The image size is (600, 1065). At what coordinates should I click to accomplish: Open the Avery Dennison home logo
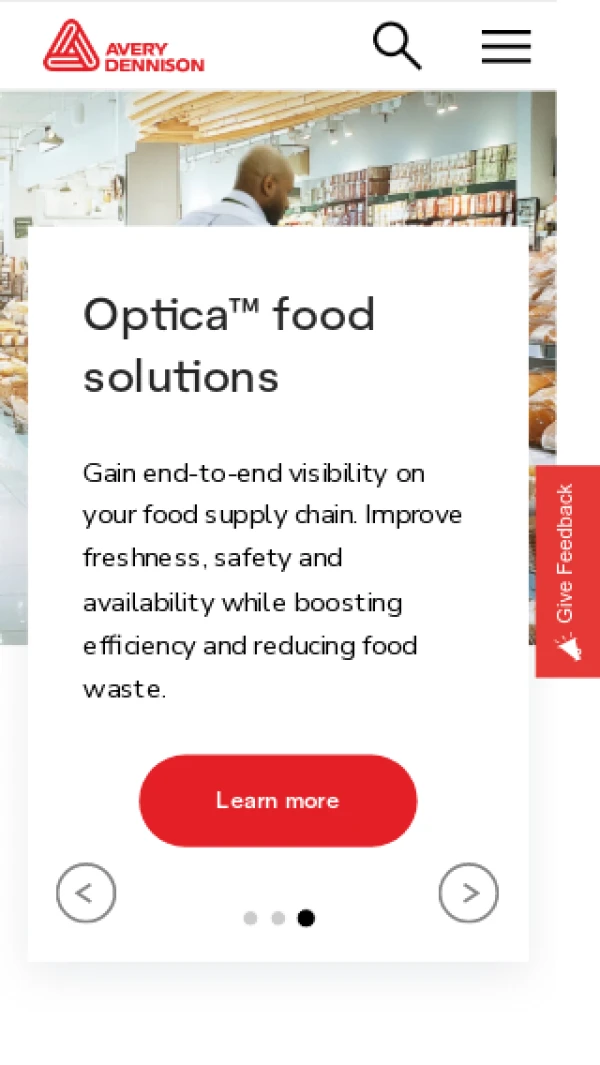coord(123,46)
